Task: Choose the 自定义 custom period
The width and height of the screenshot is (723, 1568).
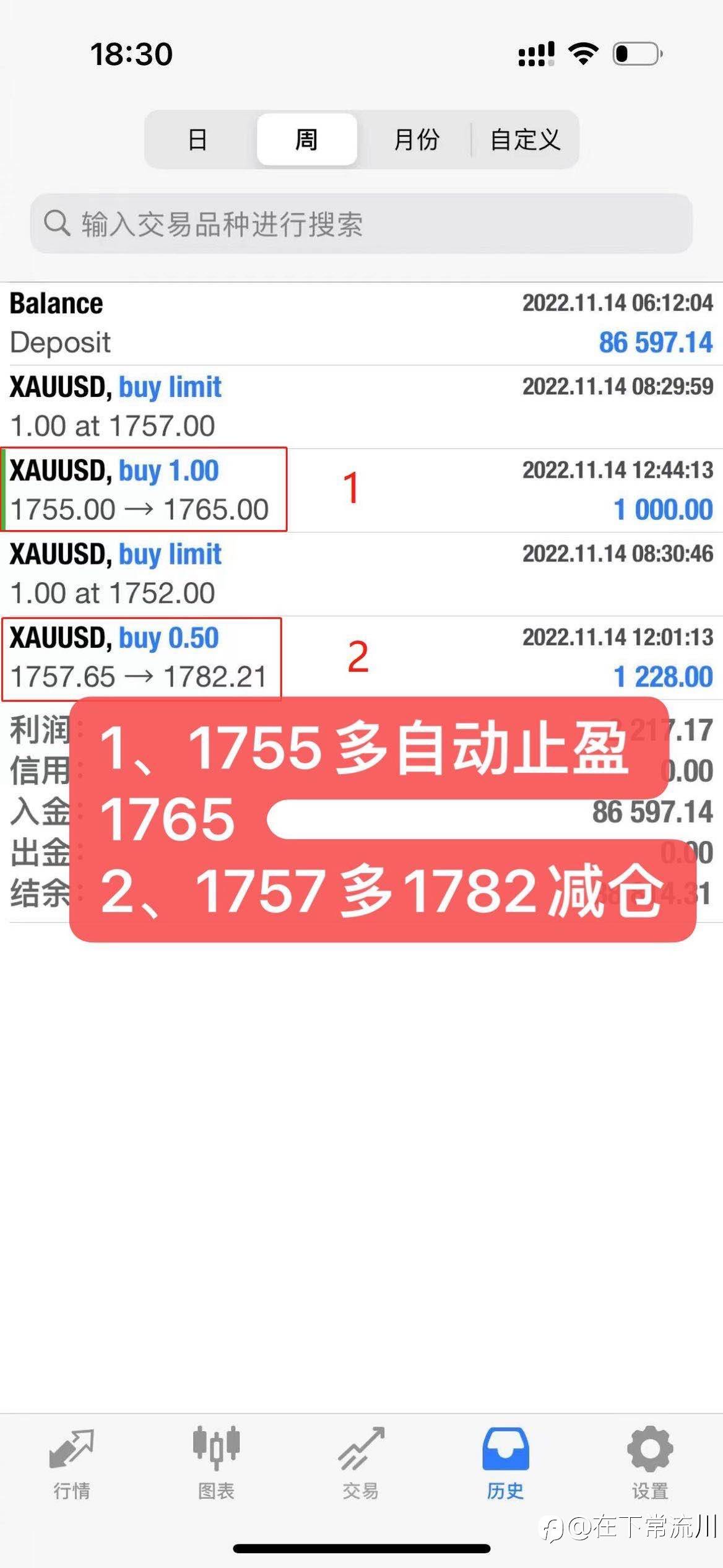Action: pyautogui.click(x=525, y=139)
